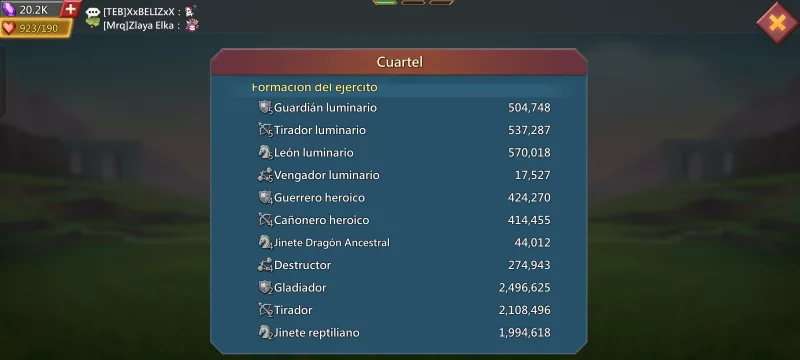Open the chat messages preview
Image resolution: width=800 pixels, height=360 pixels.
pyautogui.click(x=142, y=18)
